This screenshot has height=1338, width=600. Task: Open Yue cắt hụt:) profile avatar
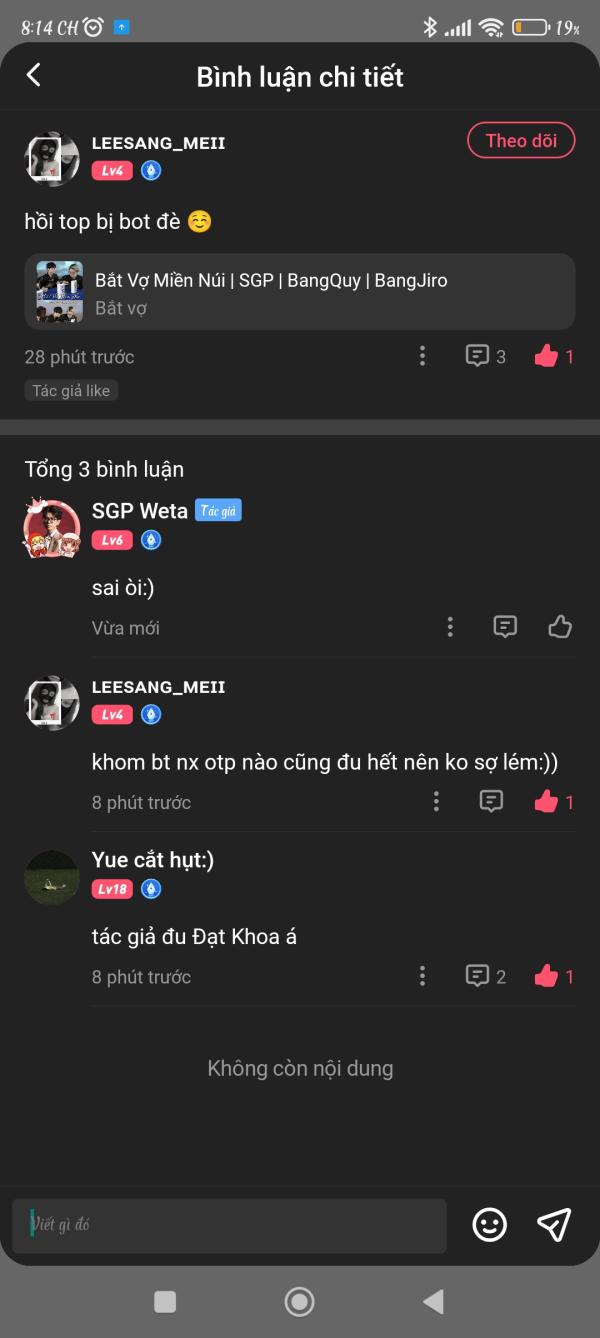click(x=52, y=877)
